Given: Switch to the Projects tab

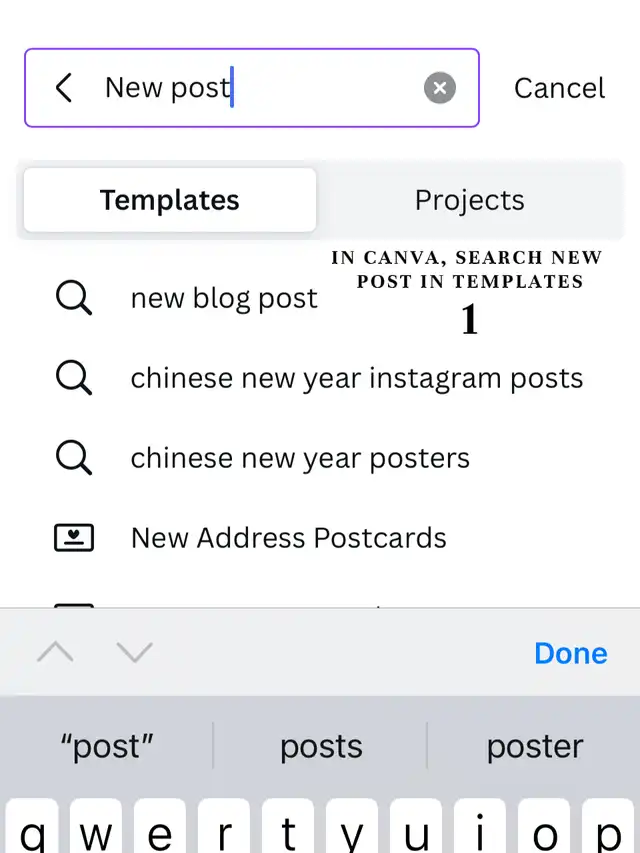Looking at the screenshot, I should 469,200.
